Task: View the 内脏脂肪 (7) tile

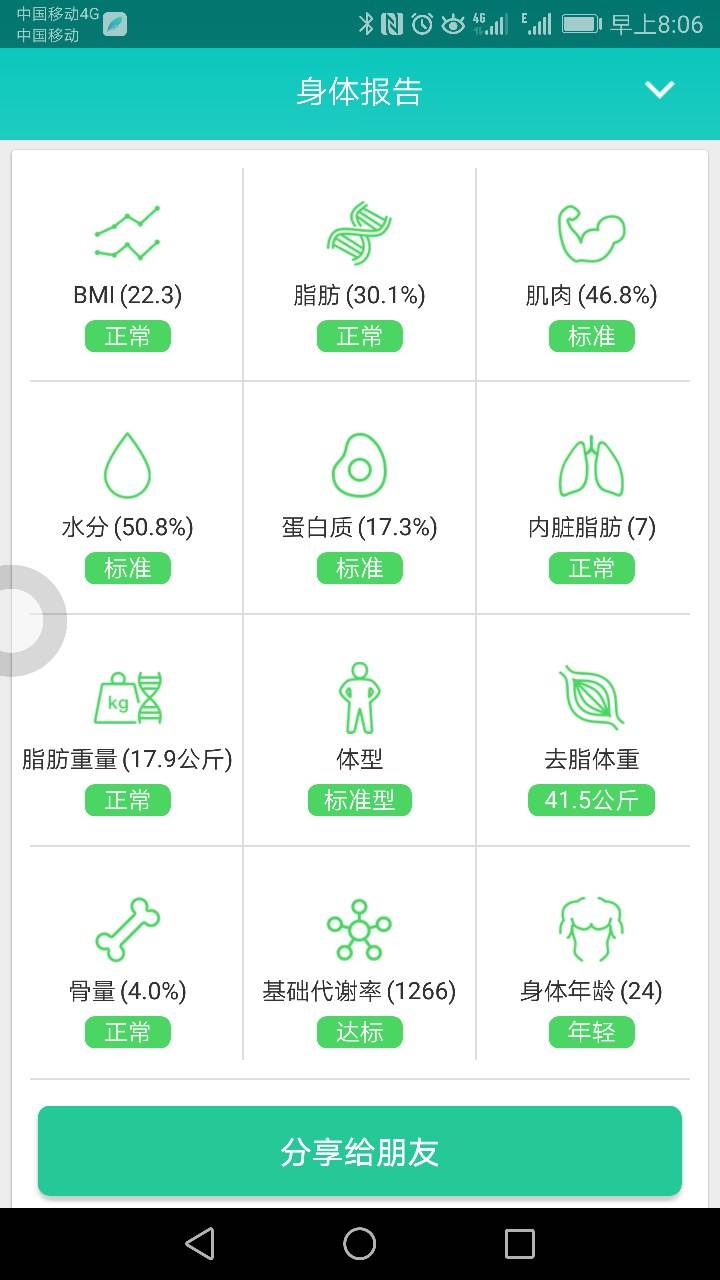Action: [x=591, y=508]
